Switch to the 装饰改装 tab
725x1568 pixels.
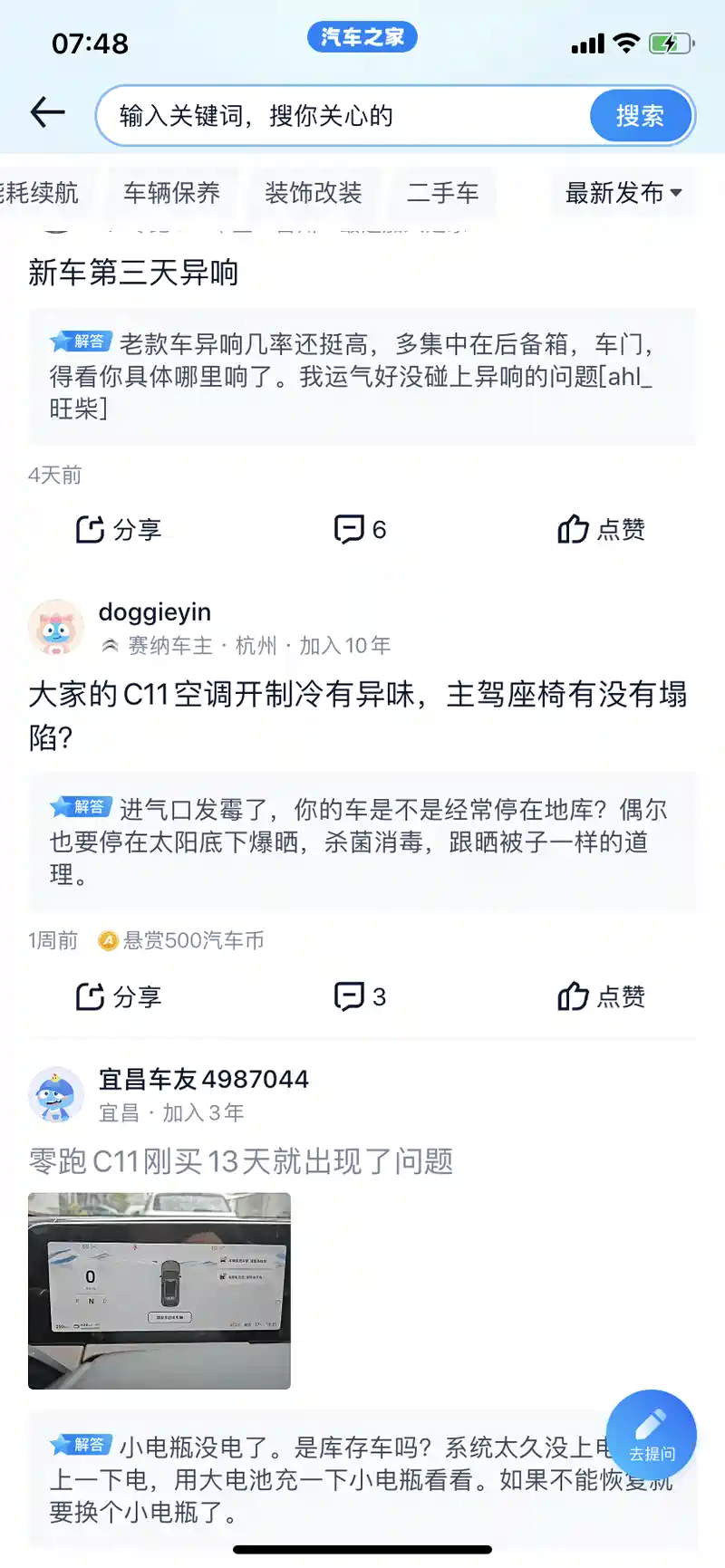point(314,193)
